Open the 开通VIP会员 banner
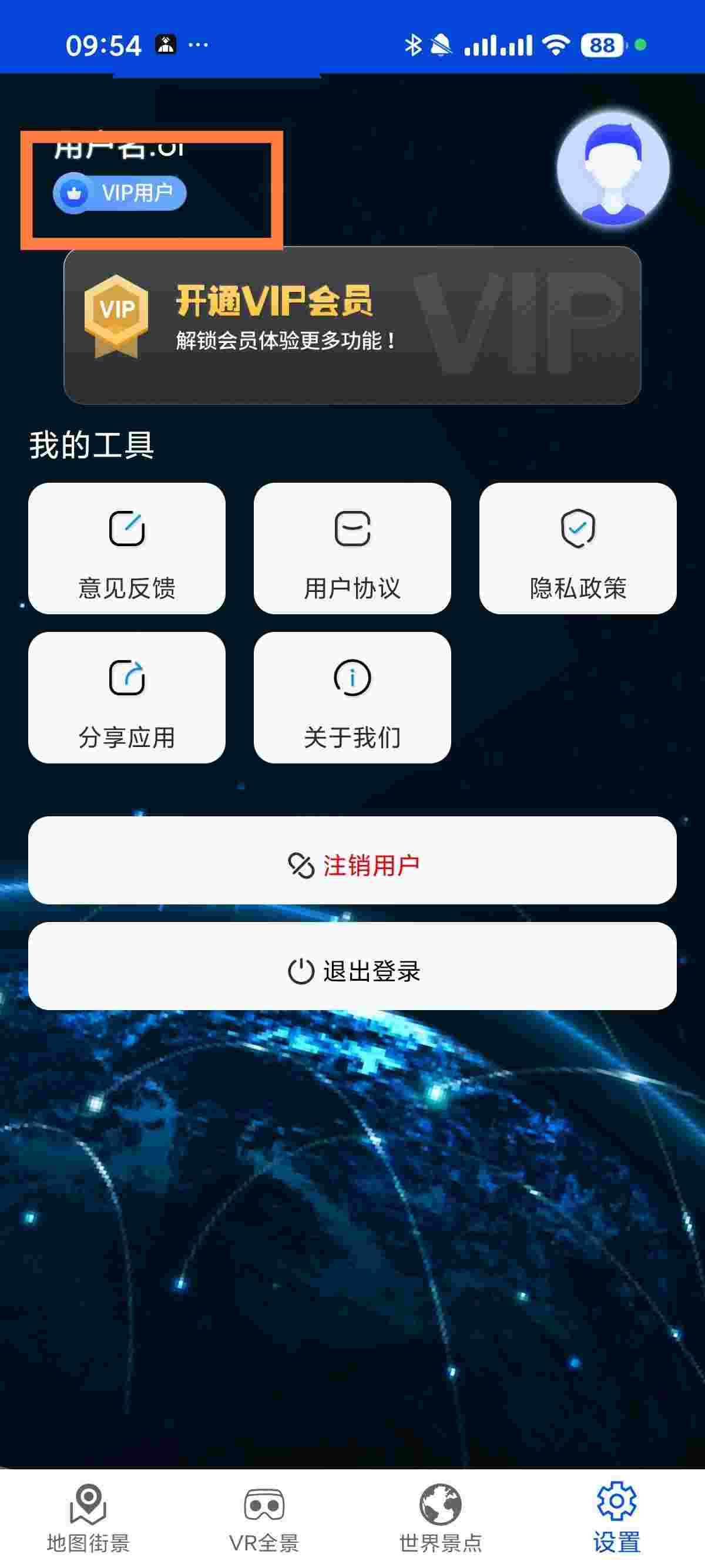The width and height of the screenshot is (705, 1568). coord(352,325)
